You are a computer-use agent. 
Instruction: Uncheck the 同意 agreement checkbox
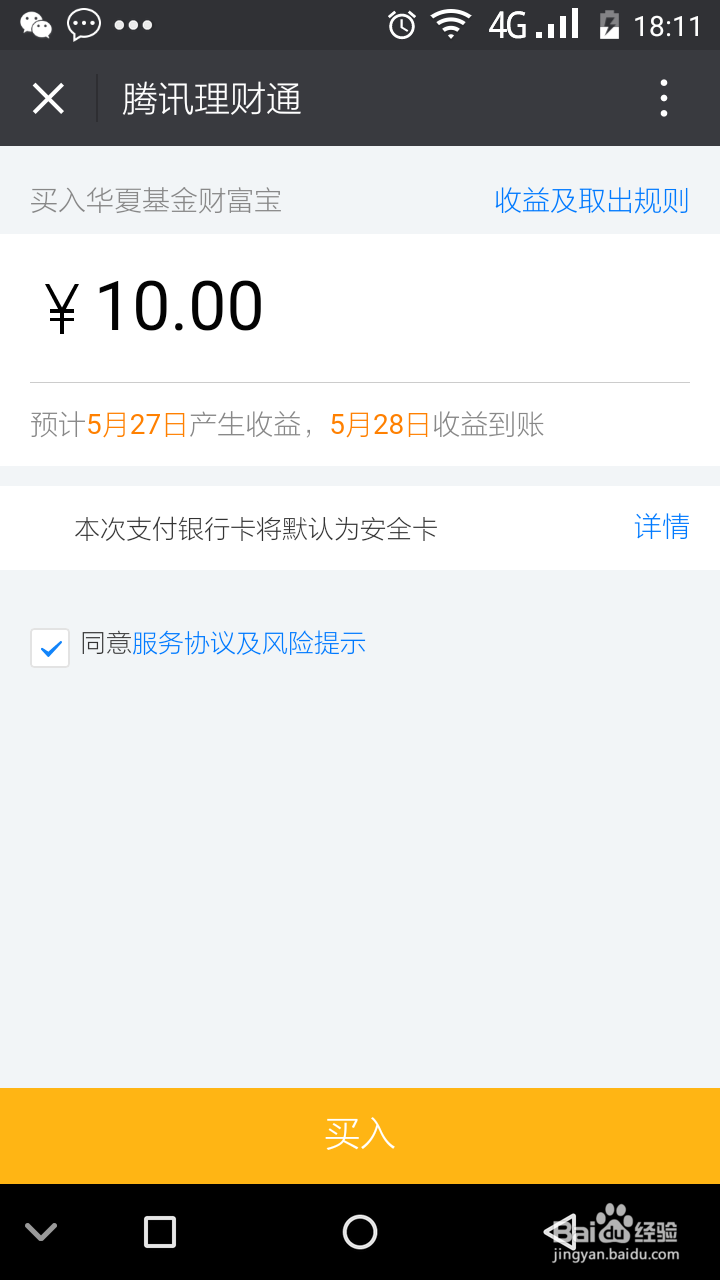point(50,648)
